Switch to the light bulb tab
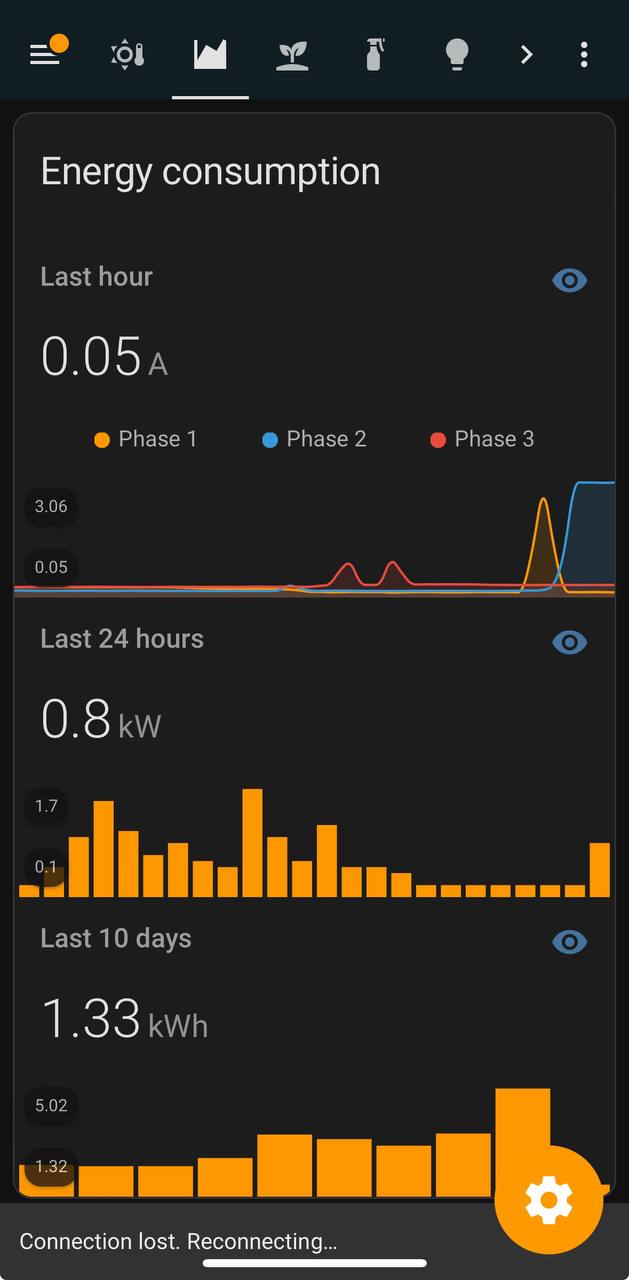This screenshot has height=1280, width=629. tap(456, 54)
